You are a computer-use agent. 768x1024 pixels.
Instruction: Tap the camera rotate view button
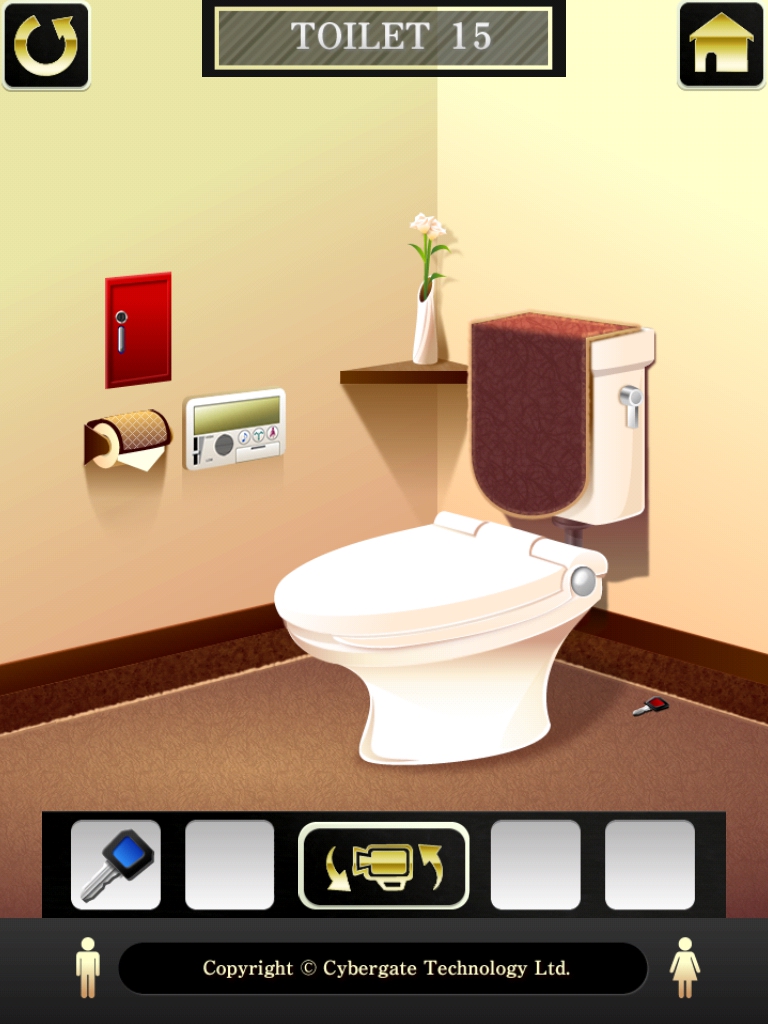(384, 865)
